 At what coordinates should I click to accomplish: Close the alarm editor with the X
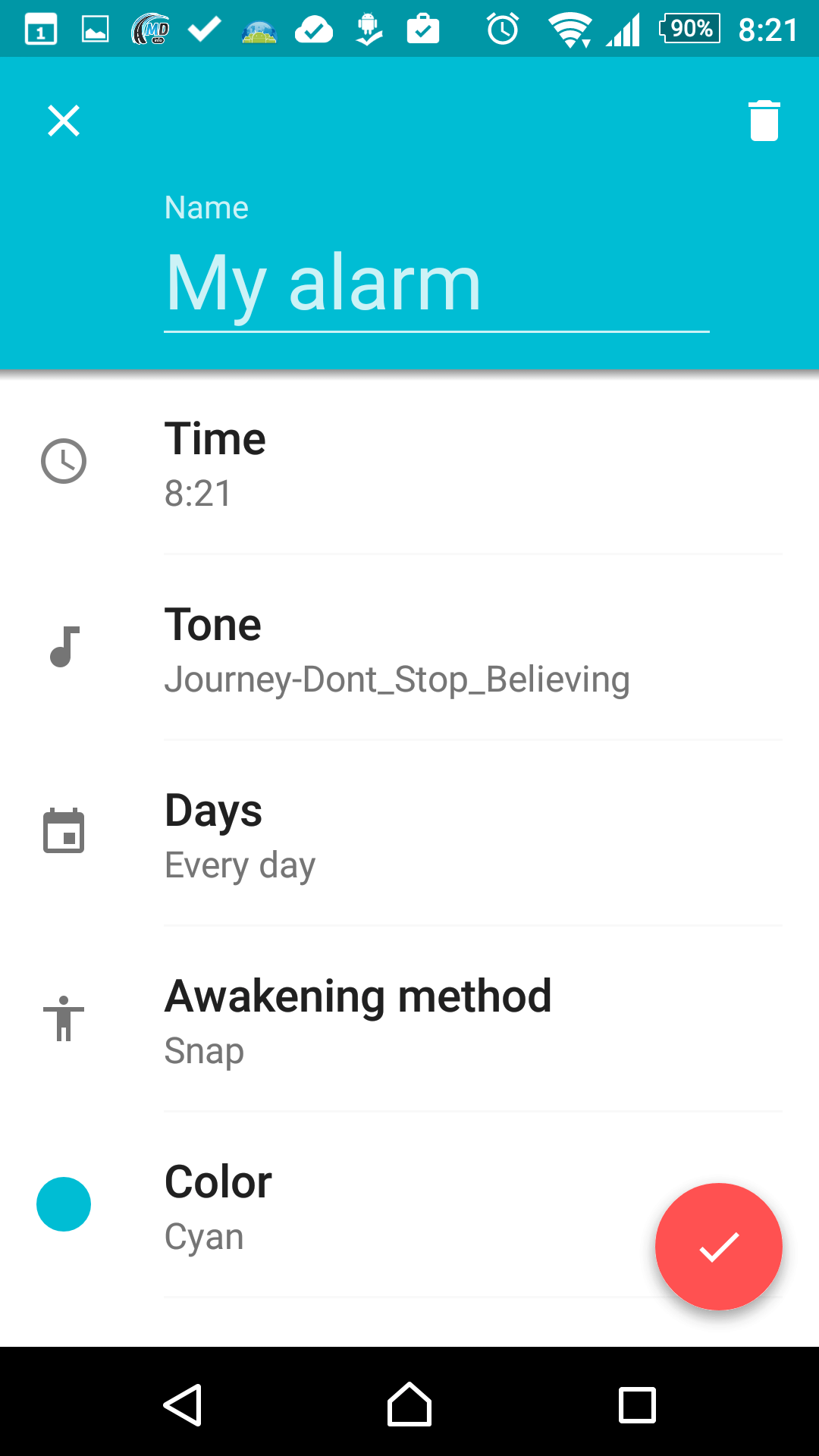tap(64, 121)
